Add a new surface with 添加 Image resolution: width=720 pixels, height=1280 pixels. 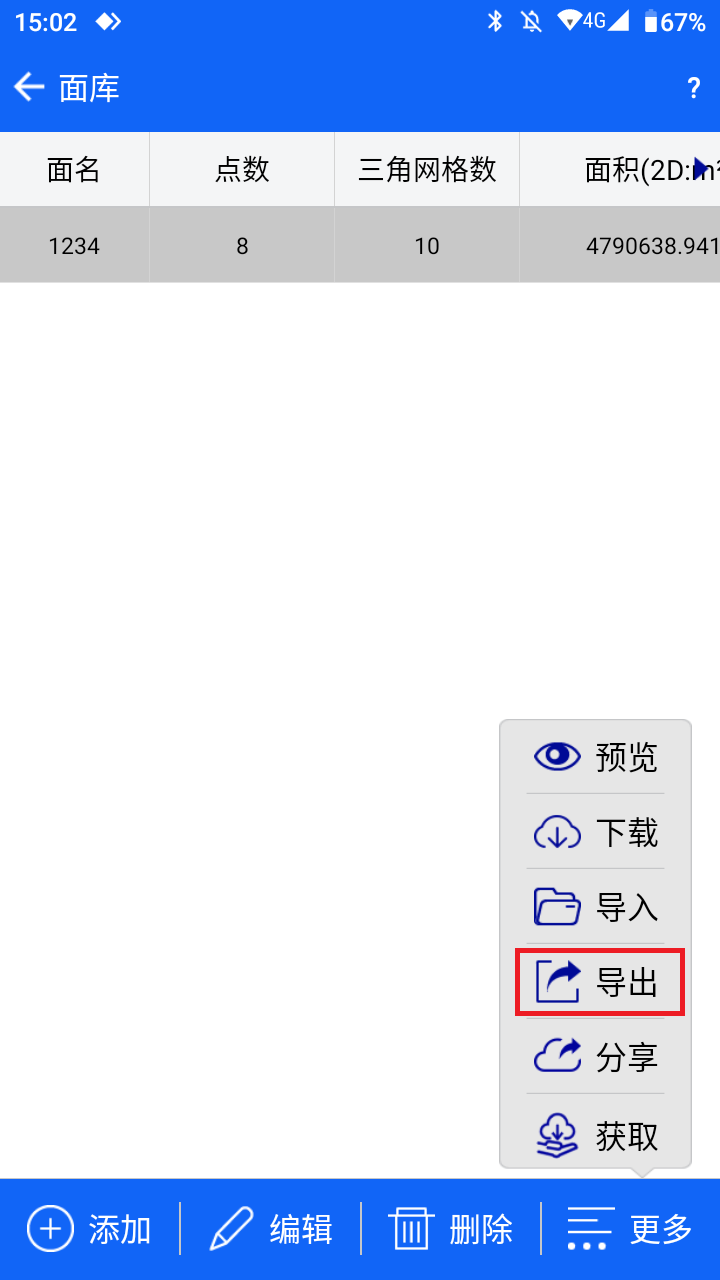coord(90,1229)
